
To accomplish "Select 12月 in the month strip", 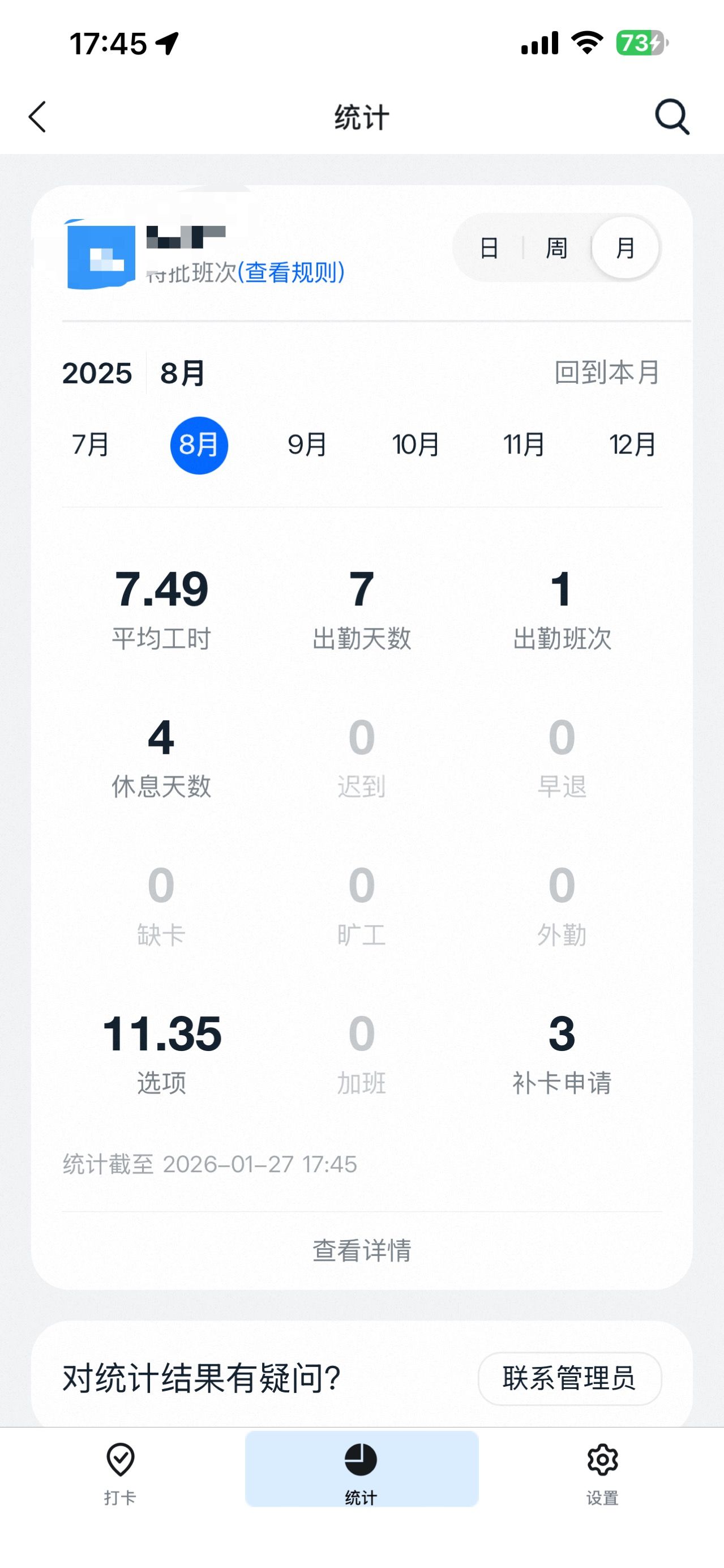I will click(633, 445).
